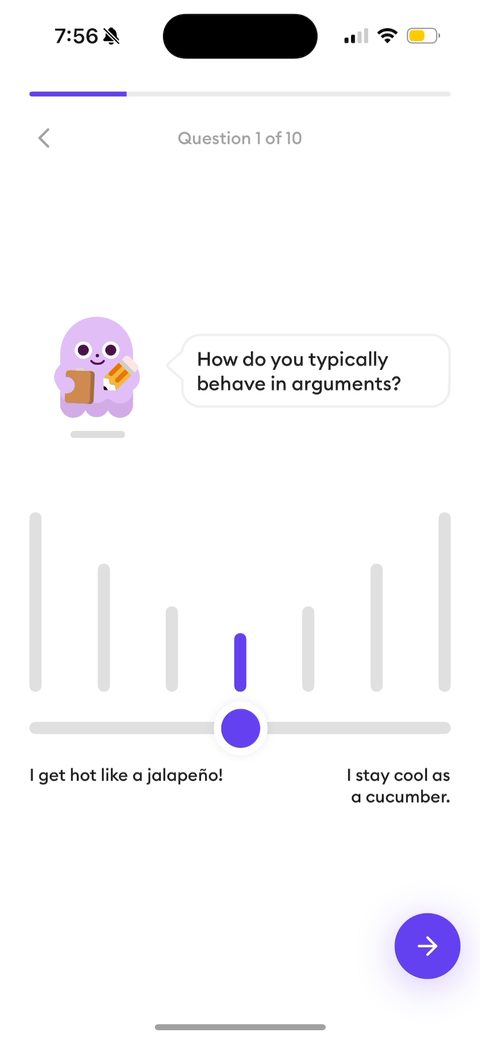Viewport: 480px width, 1040px height.
Task: Continue with the purple arrow button
Action: point(427,946)
